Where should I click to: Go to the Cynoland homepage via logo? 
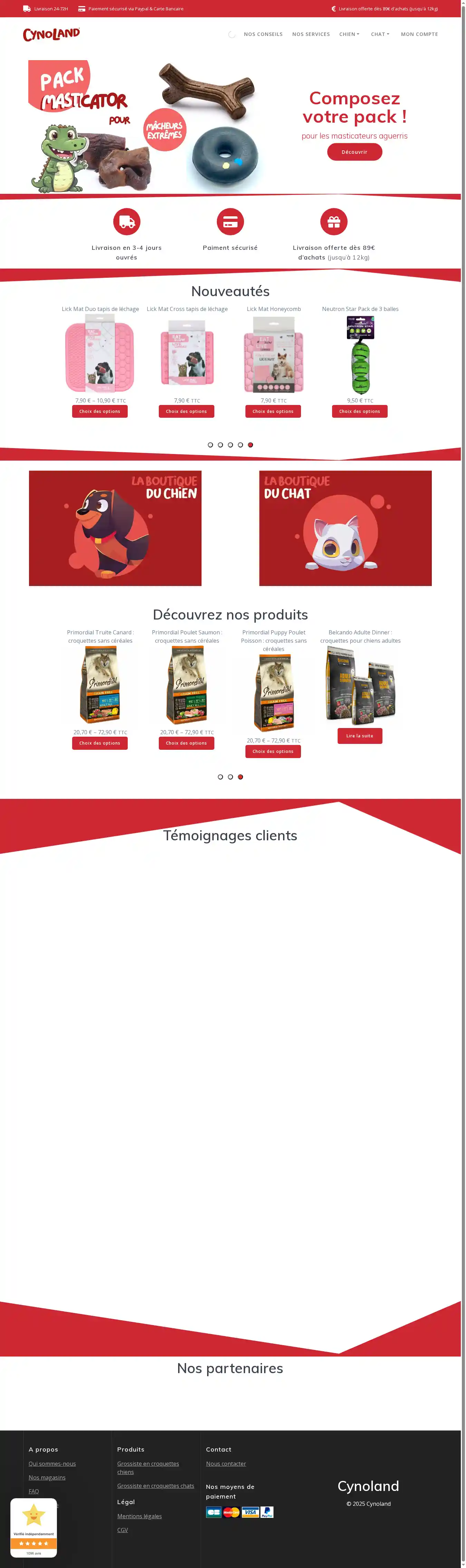point(51,35)
